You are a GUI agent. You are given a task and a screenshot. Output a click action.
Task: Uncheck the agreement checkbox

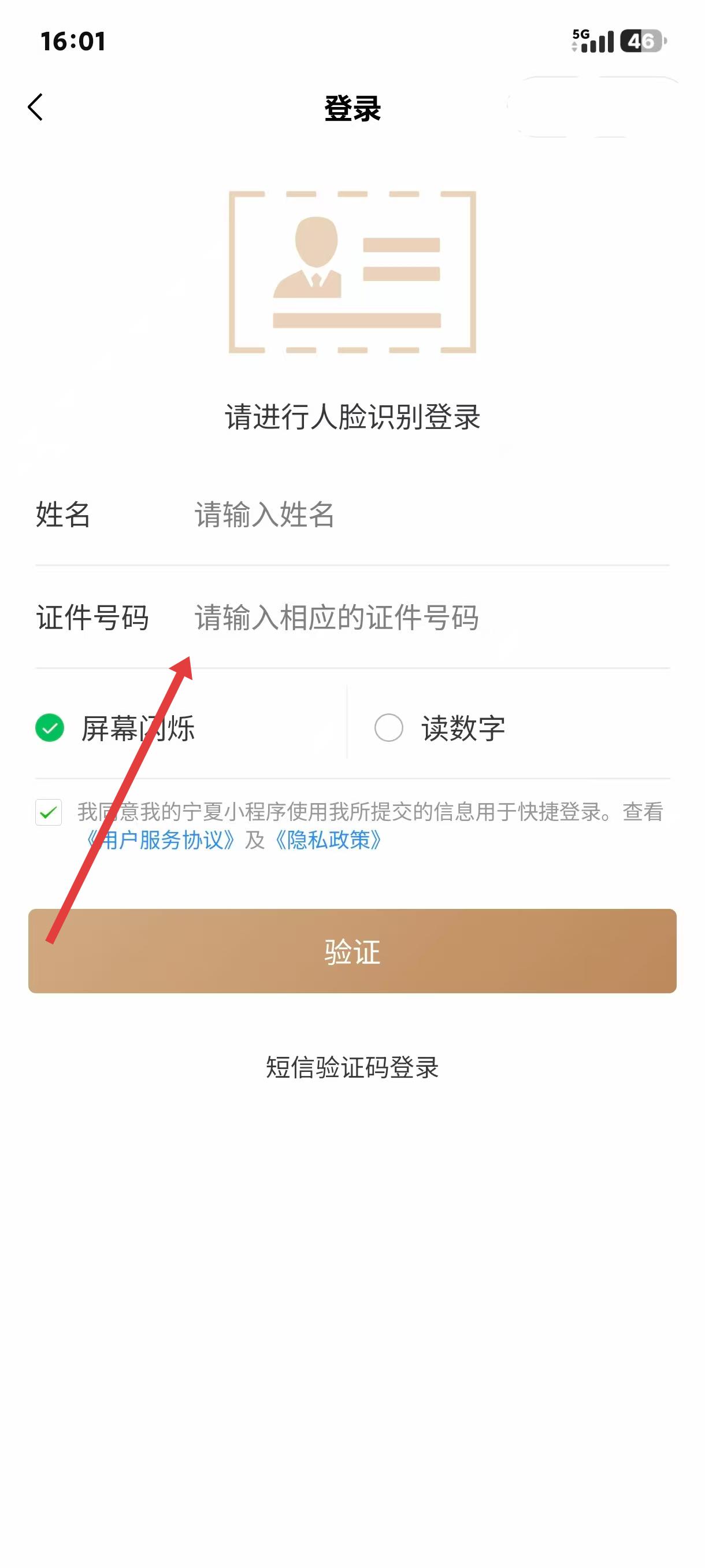[49, 812]
